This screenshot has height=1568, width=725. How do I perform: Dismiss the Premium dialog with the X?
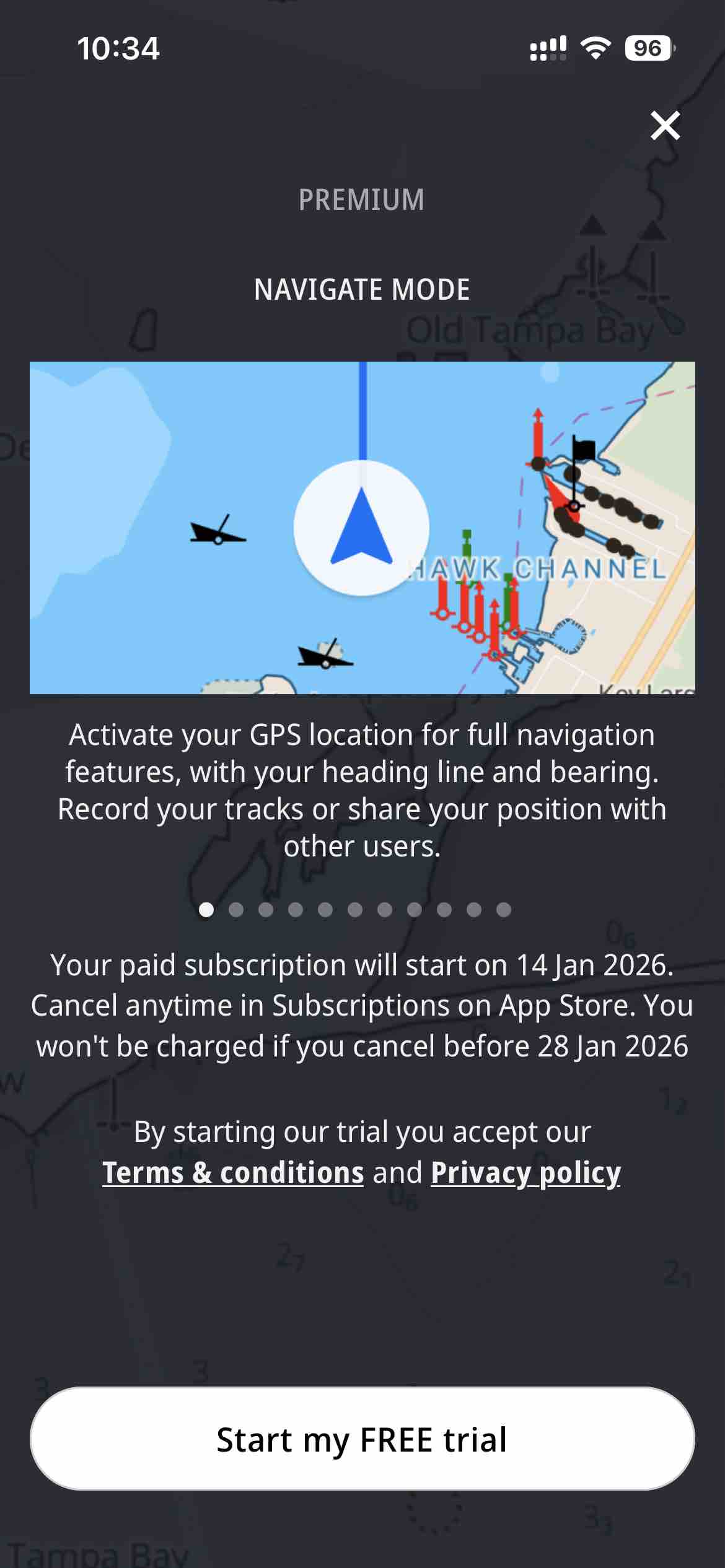click(x=667, y=126)
